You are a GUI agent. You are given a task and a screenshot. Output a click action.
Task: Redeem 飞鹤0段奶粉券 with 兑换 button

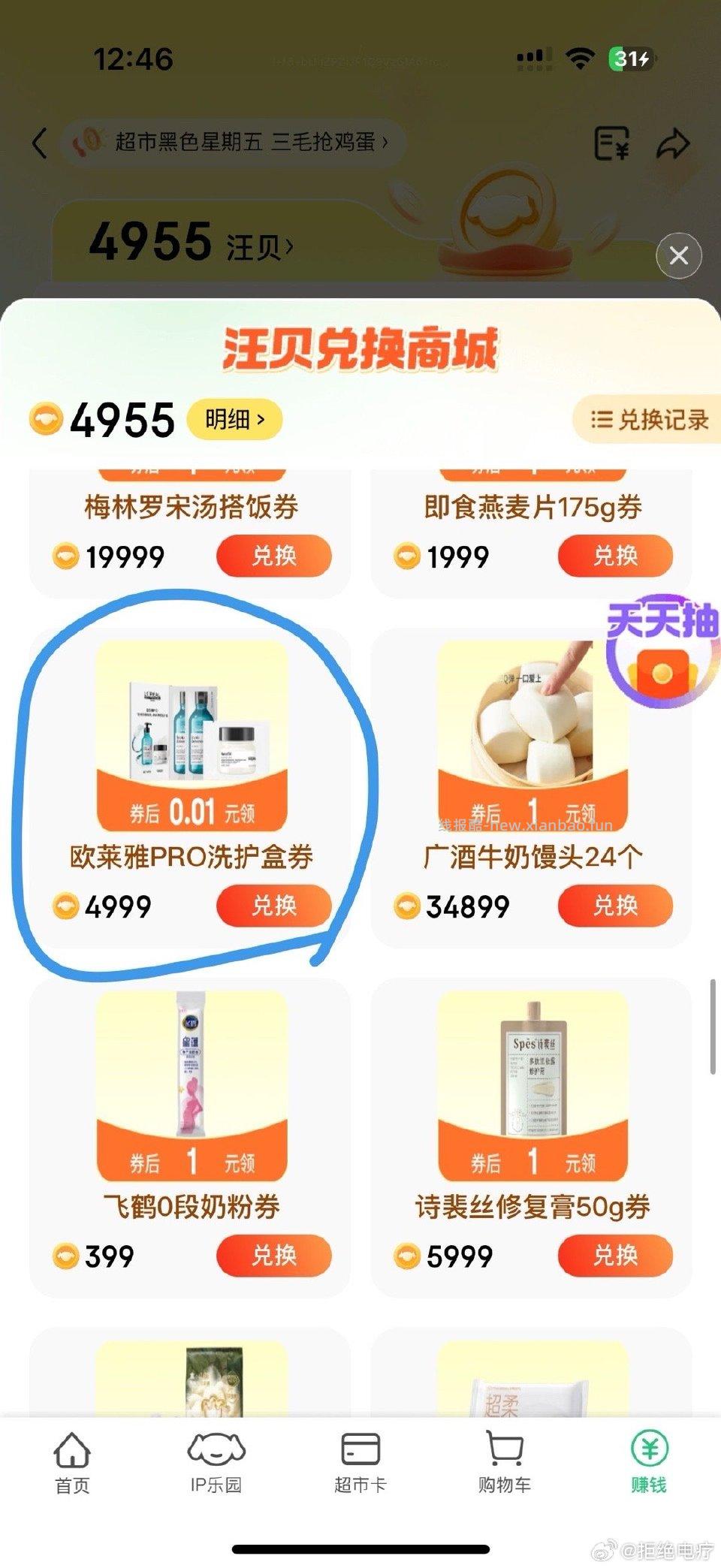[x=273, y=1256]
